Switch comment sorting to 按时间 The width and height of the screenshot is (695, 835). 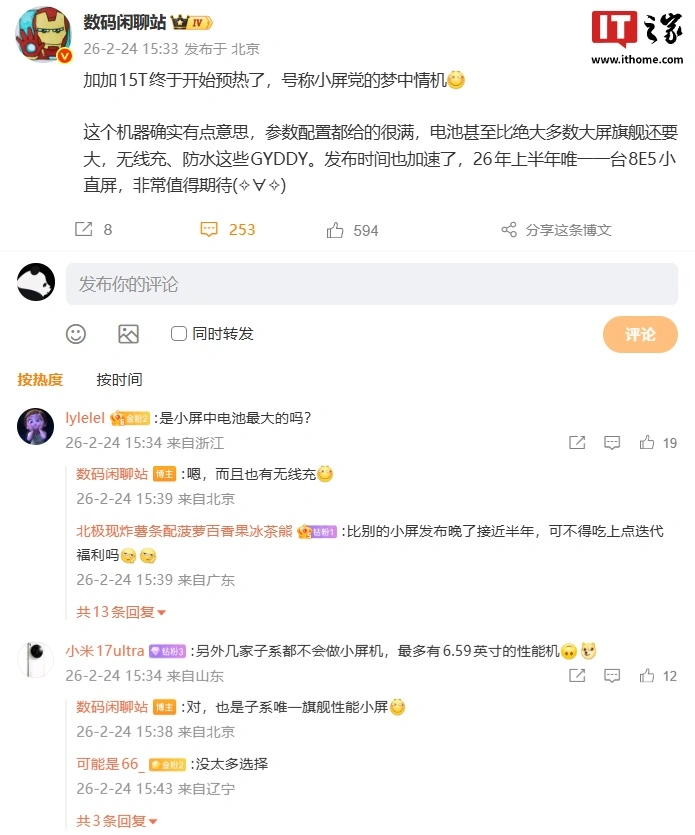click(119, 379)
